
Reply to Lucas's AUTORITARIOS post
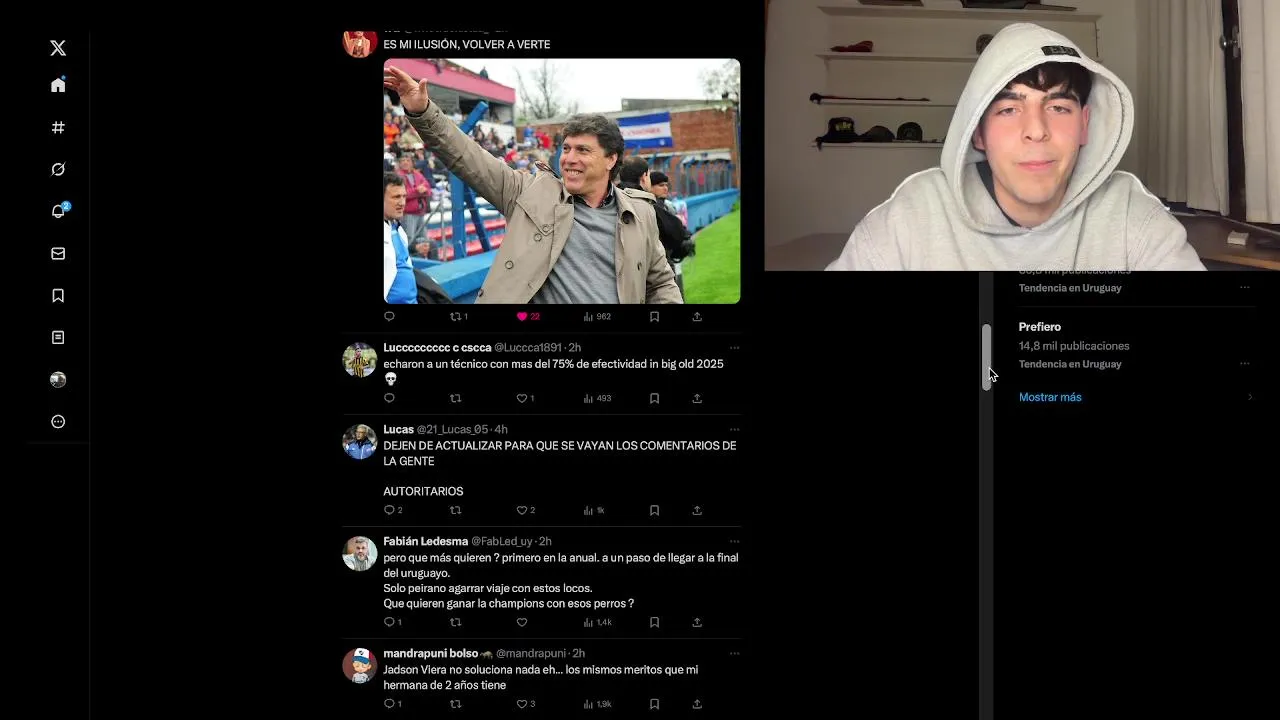(389, 510)
